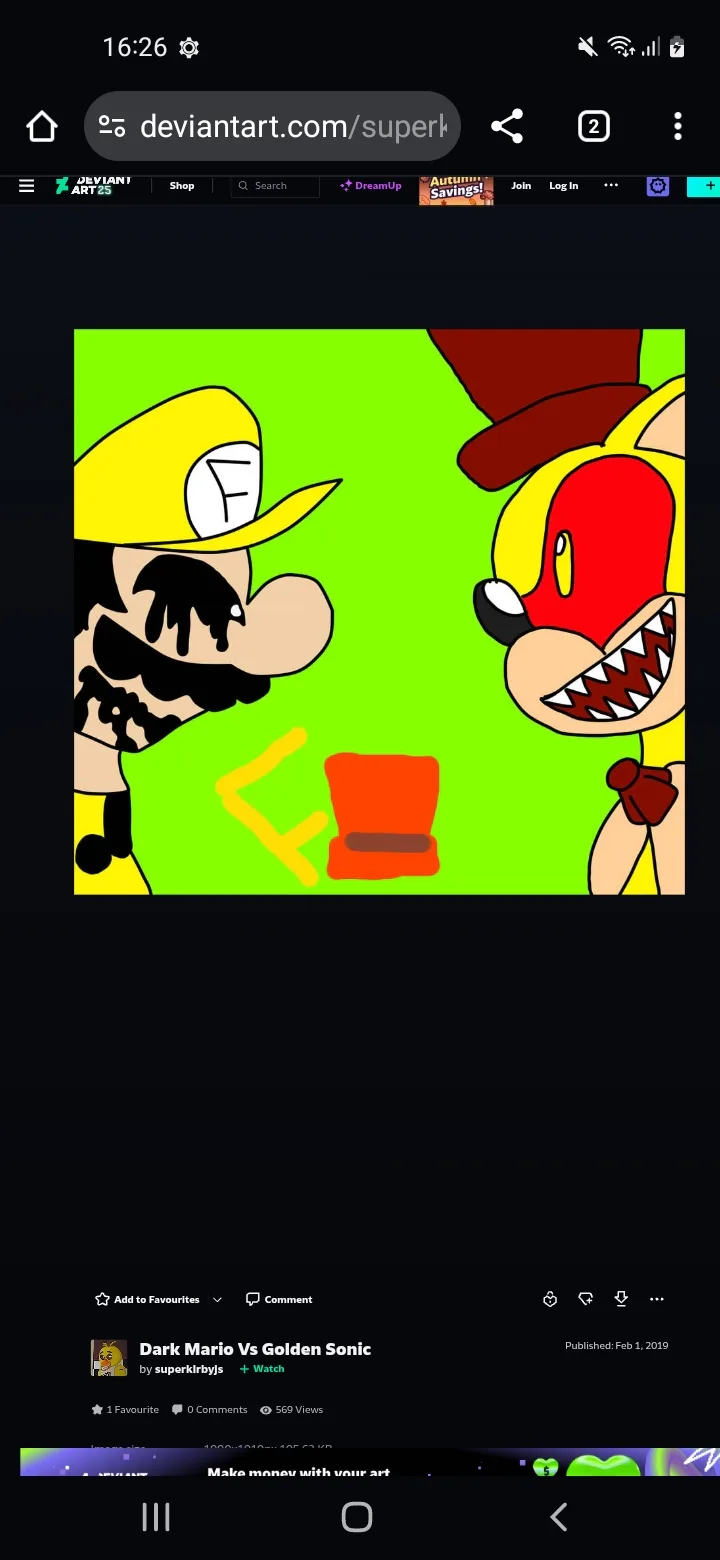Download the image with the download icon
This screenshot has height=1560, width=720.
[621, 1299]
